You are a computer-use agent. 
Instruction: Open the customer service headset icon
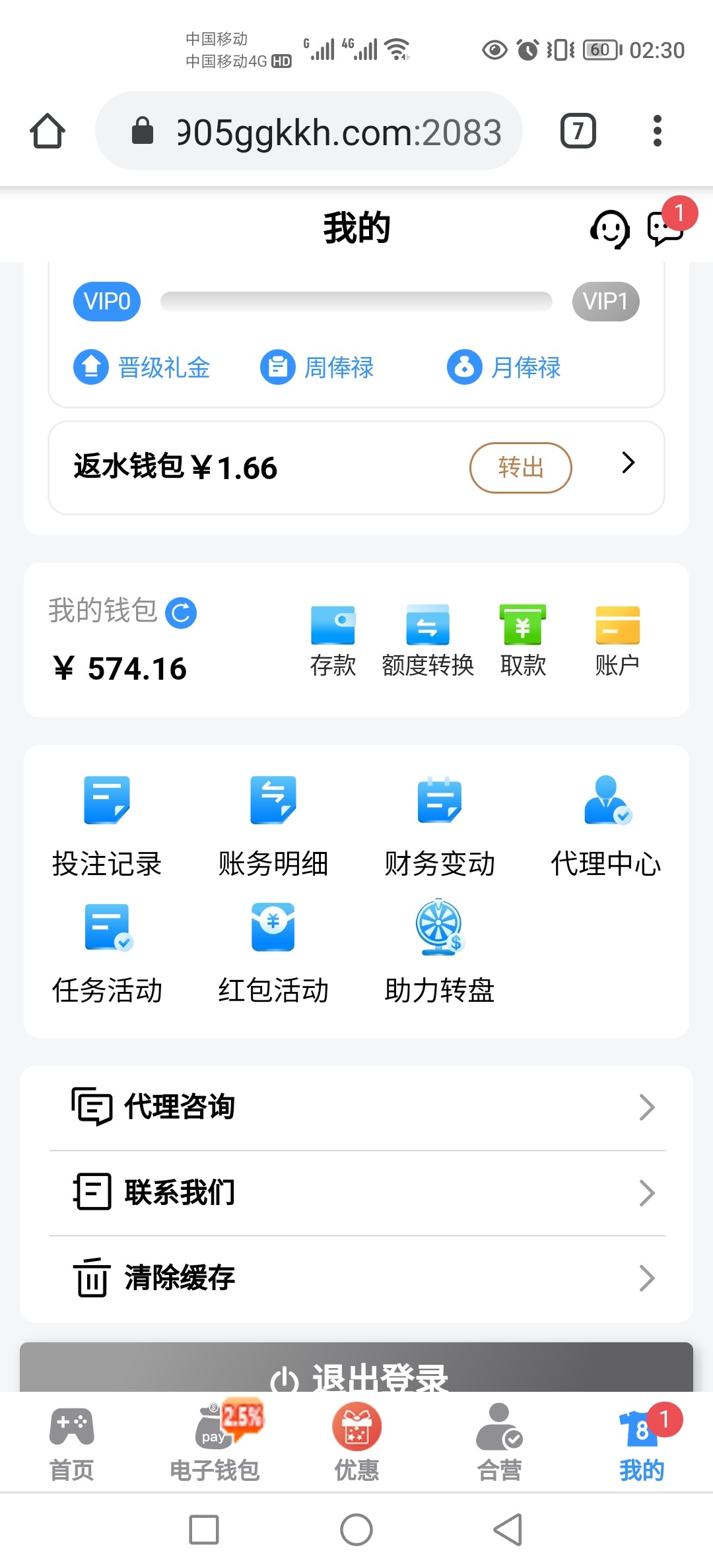click(x=609, y=229)
